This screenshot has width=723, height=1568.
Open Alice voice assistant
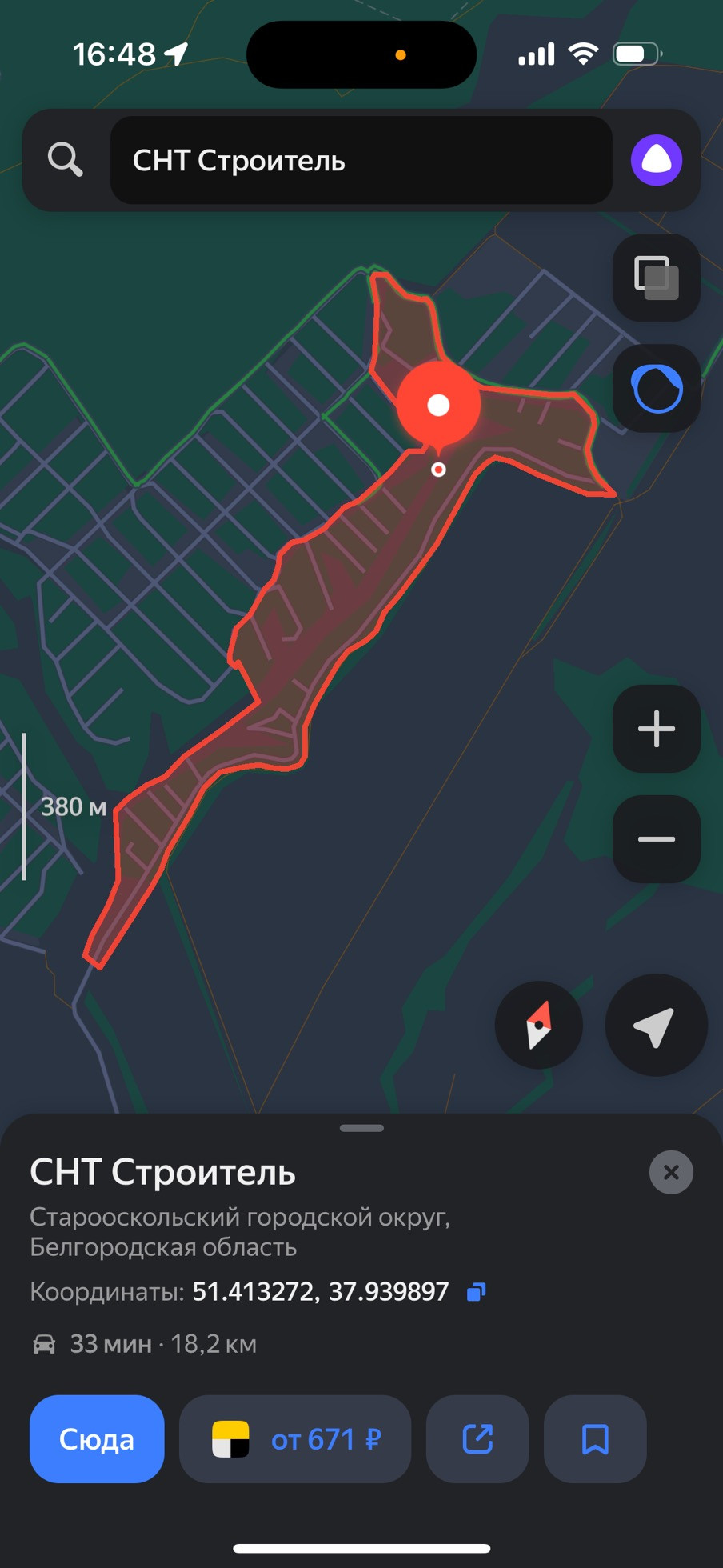tap(657, 160)
